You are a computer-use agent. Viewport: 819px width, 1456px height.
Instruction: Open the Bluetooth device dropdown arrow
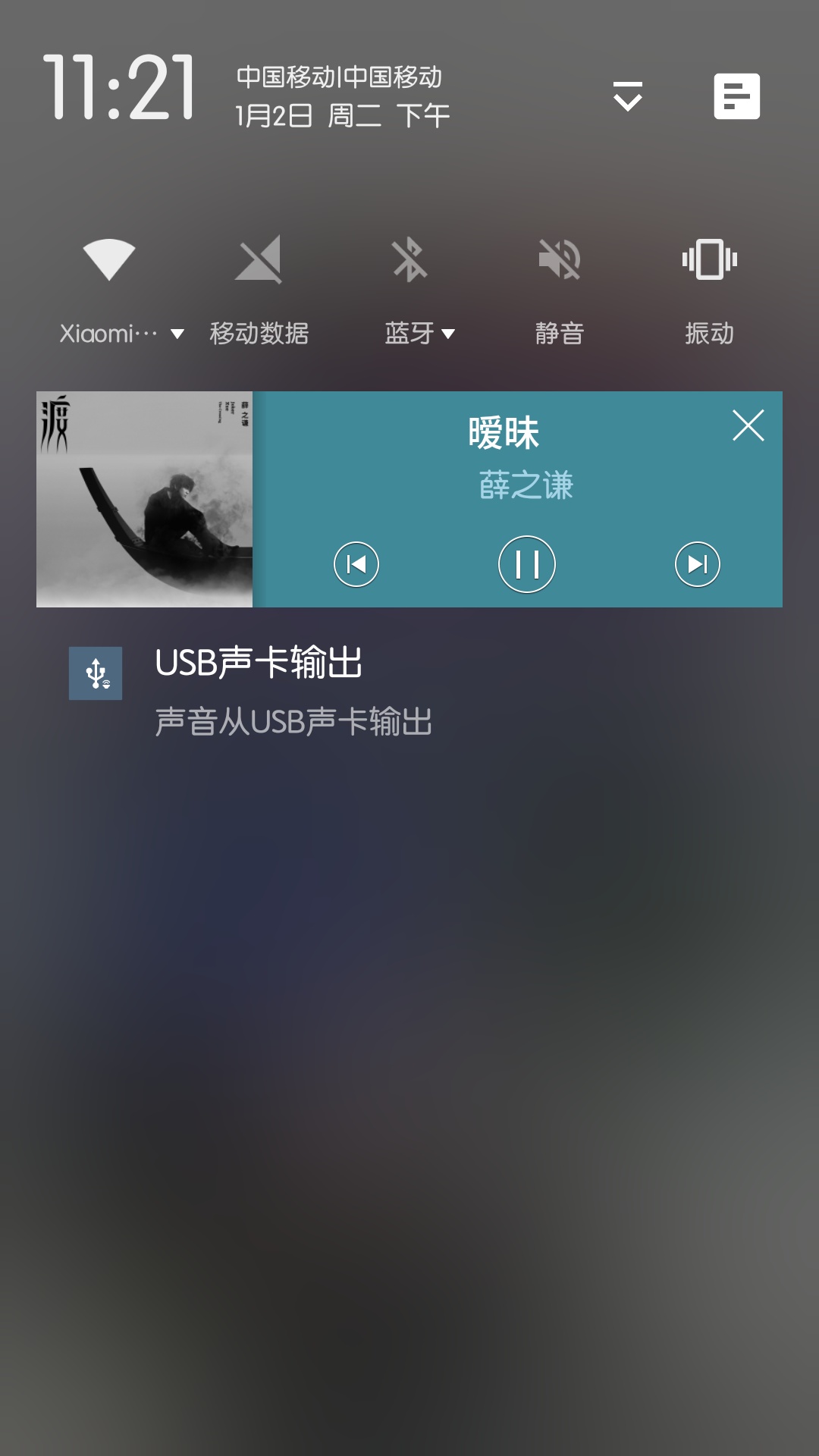[448, 334]
